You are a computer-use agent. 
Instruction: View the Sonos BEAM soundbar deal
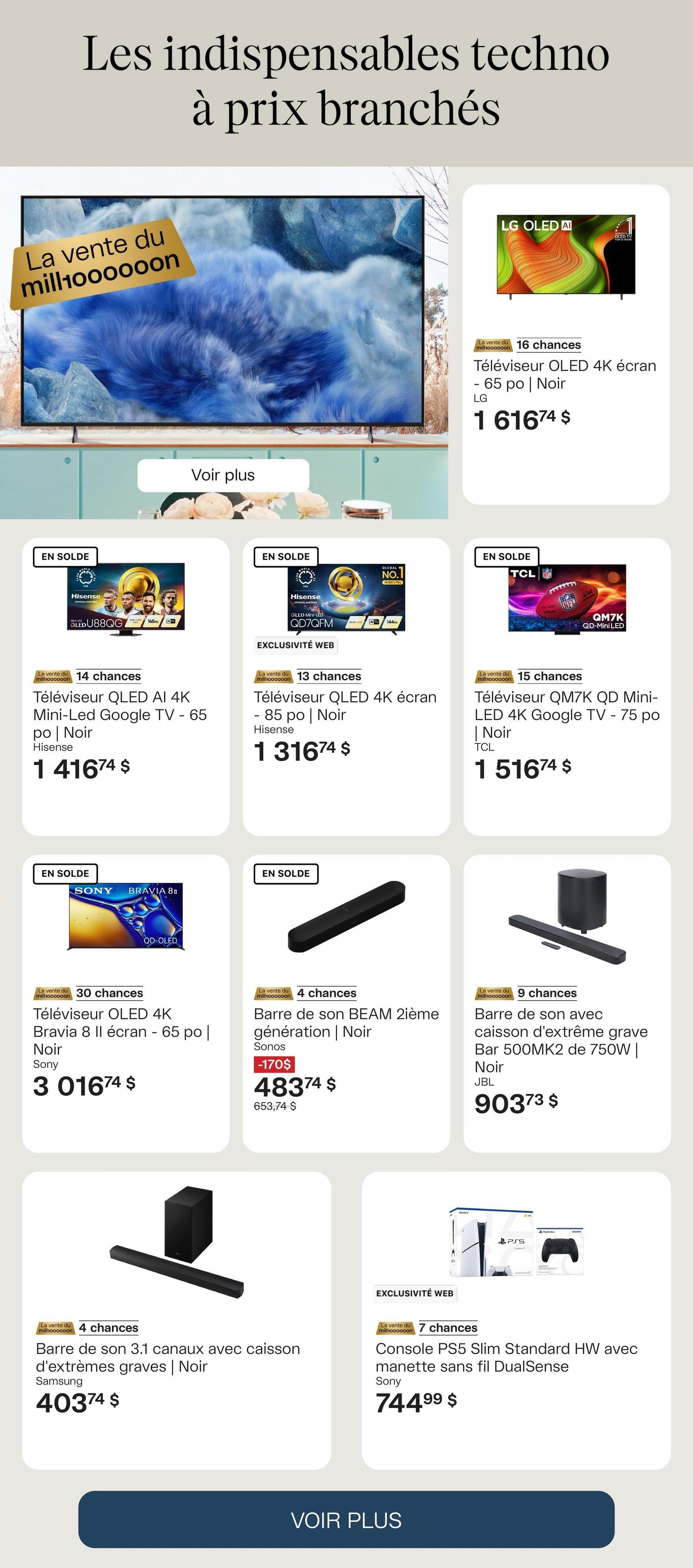tap(346, 1003)
